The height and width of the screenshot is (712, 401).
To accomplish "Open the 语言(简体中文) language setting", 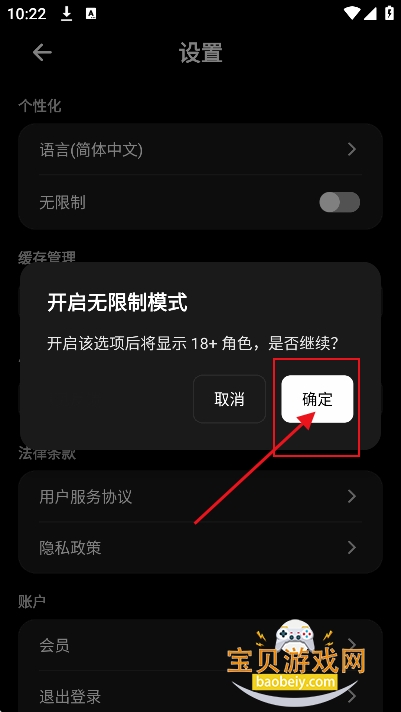I will (200, 149).
